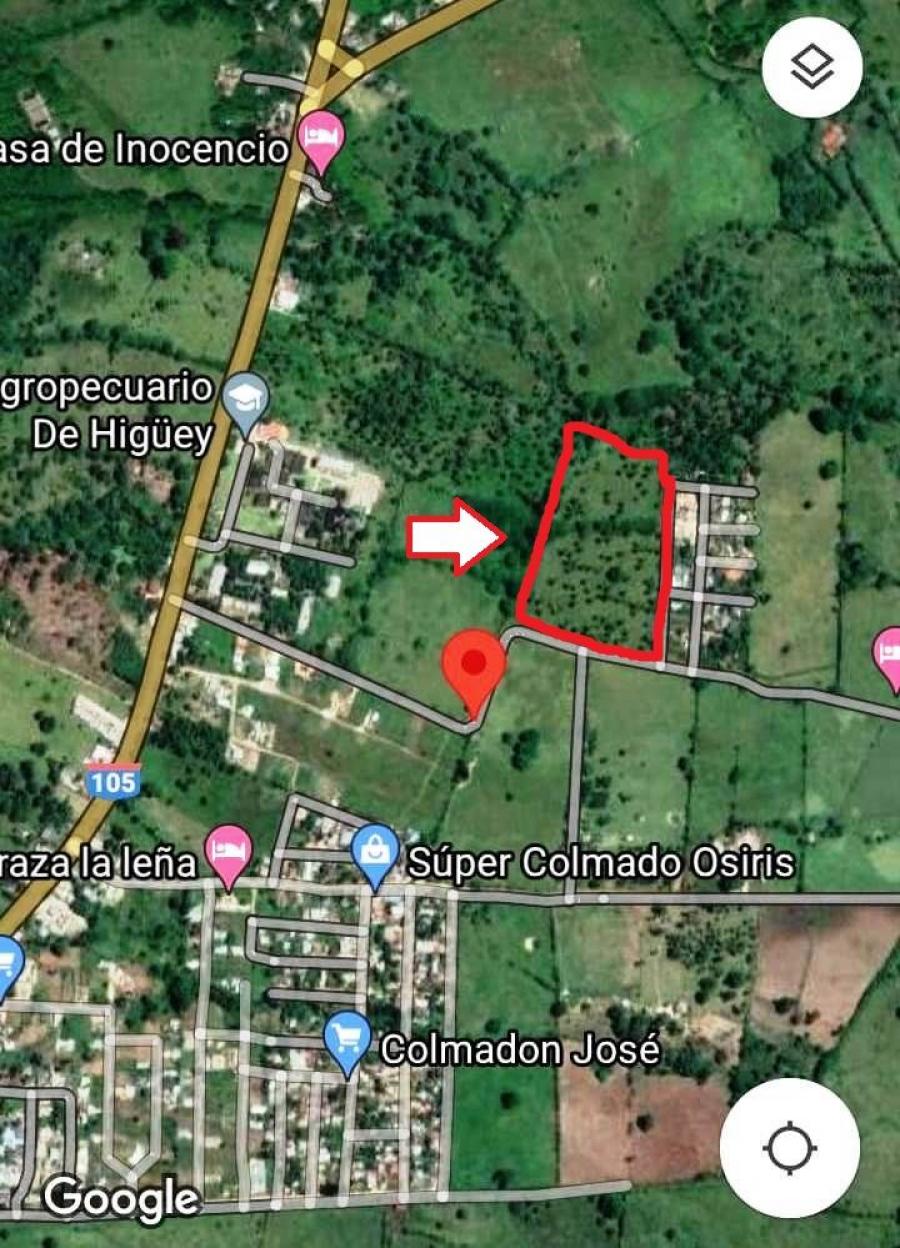Select the Colmadon José shop marker
The height and width of the screenshot is (1248, 900).
point(347,1042)
